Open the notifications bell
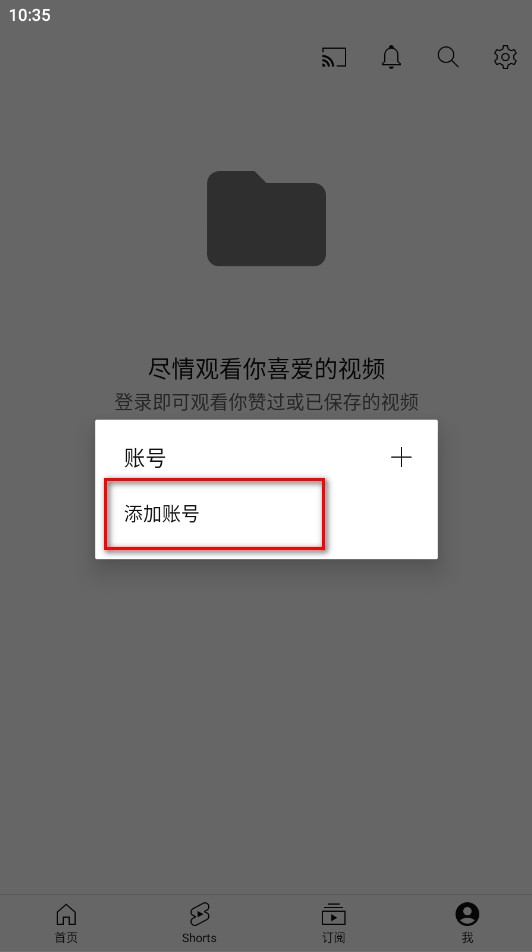532x952 pixels. pos(391,56)
